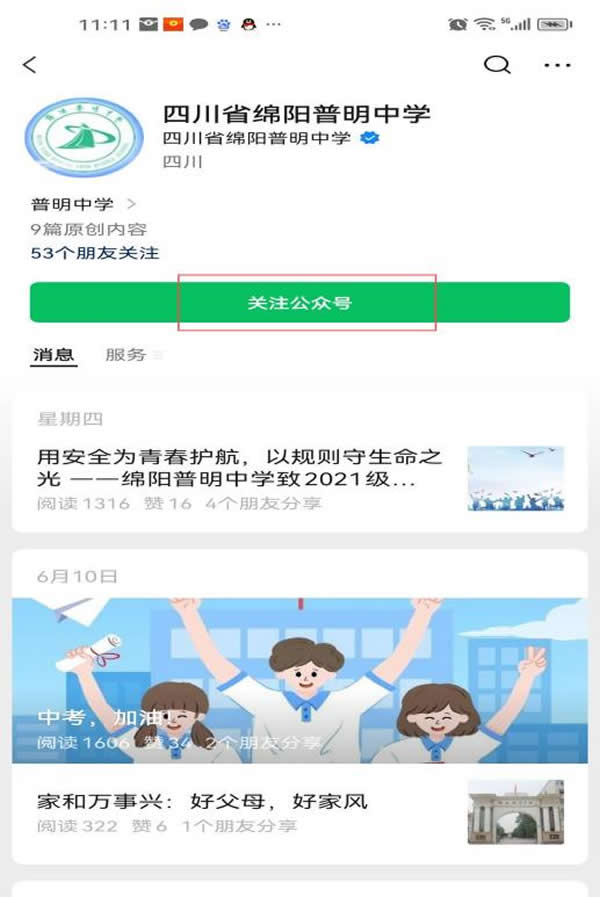View the 53个朋友关注 friends list
600x897 pixels.
(95, 253)
